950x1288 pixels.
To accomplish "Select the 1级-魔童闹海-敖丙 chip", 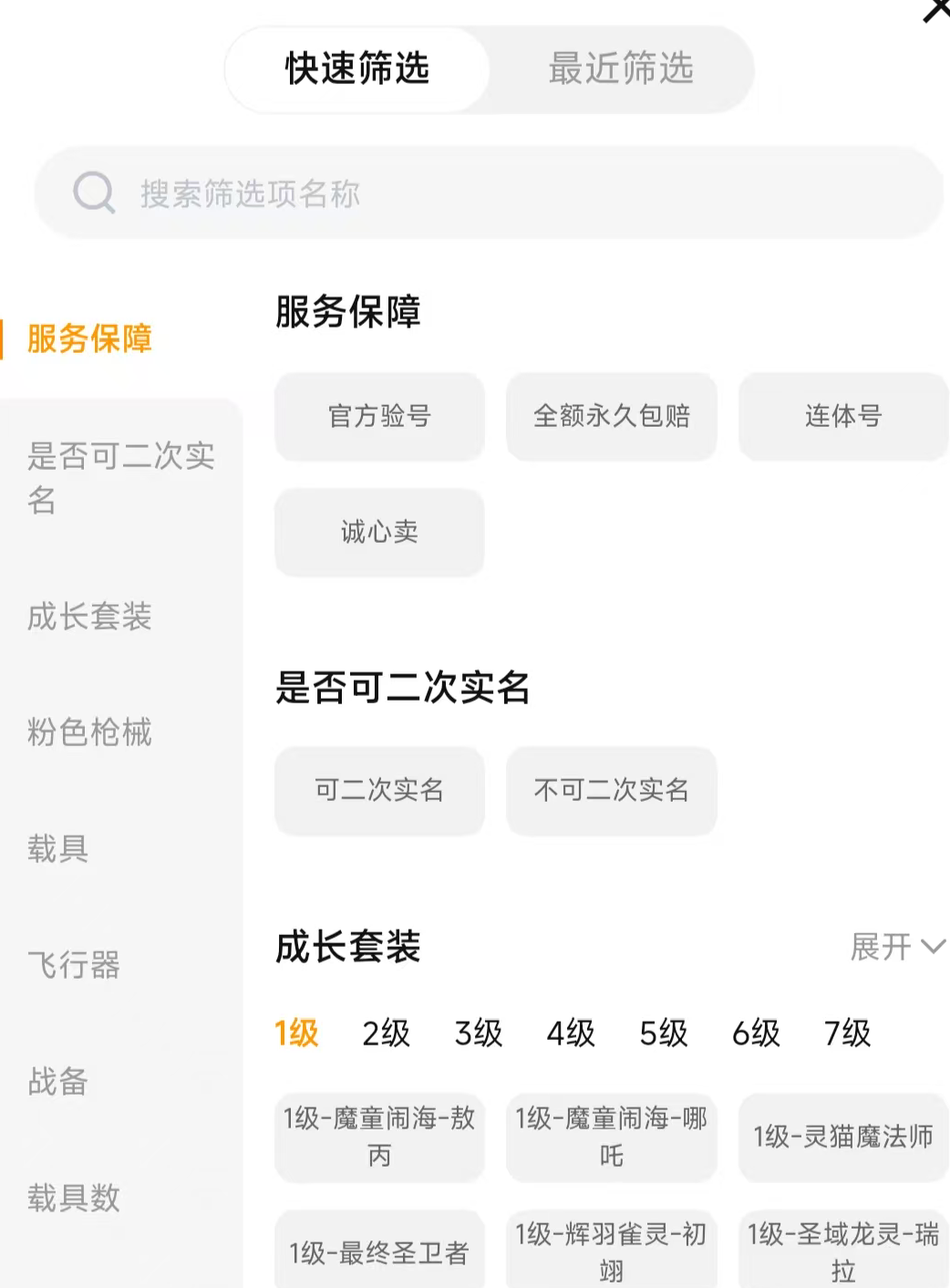I will tap(379, 1137).
